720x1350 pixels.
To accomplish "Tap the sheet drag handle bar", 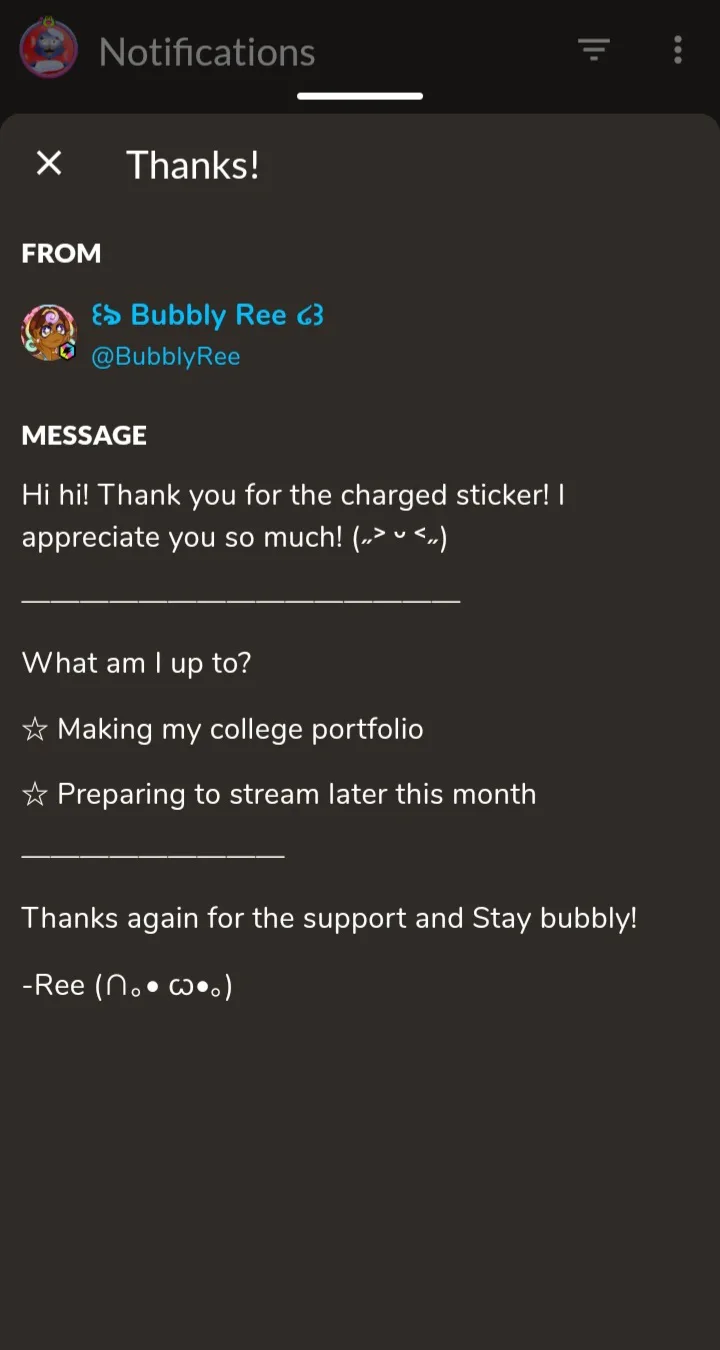I will (360, 96).
